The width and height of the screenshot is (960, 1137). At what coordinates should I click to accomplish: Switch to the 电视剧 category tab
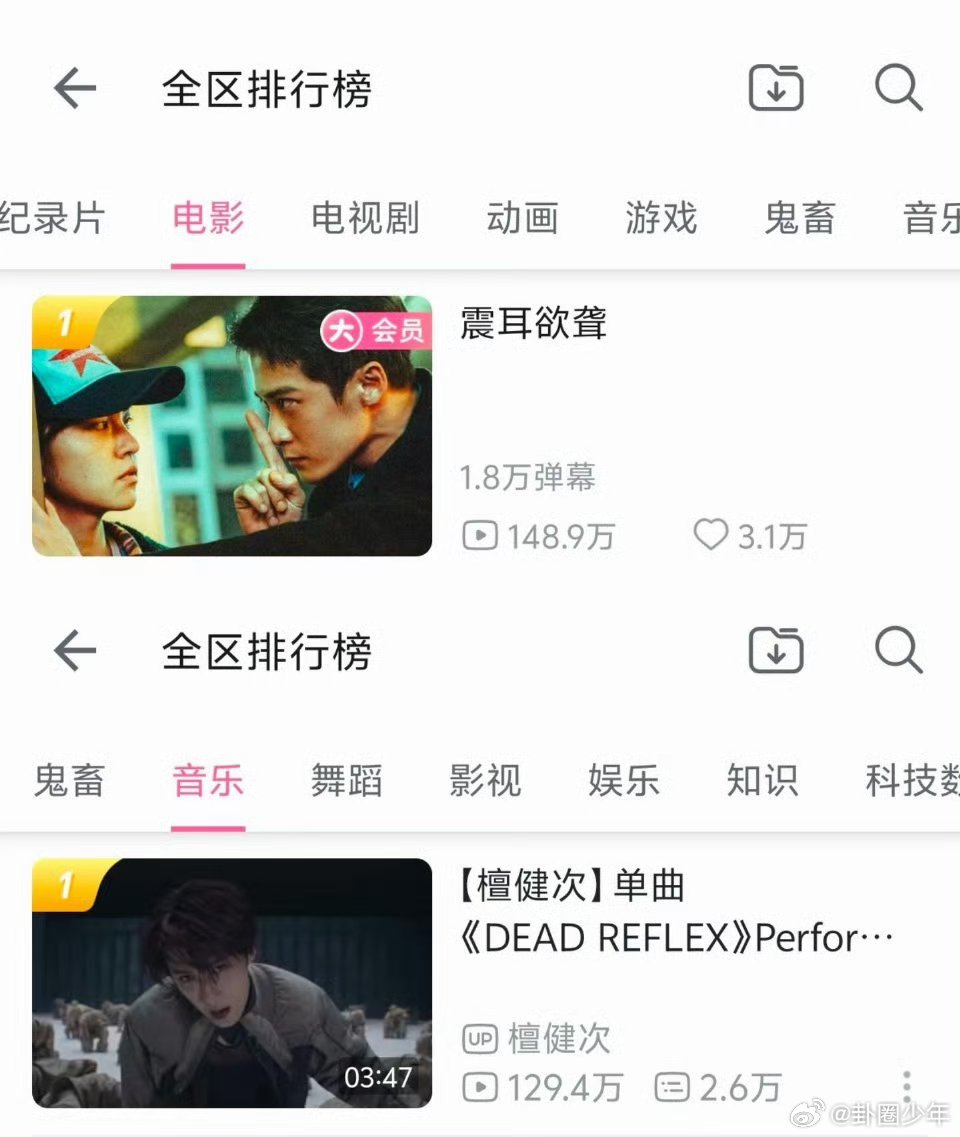364,220
